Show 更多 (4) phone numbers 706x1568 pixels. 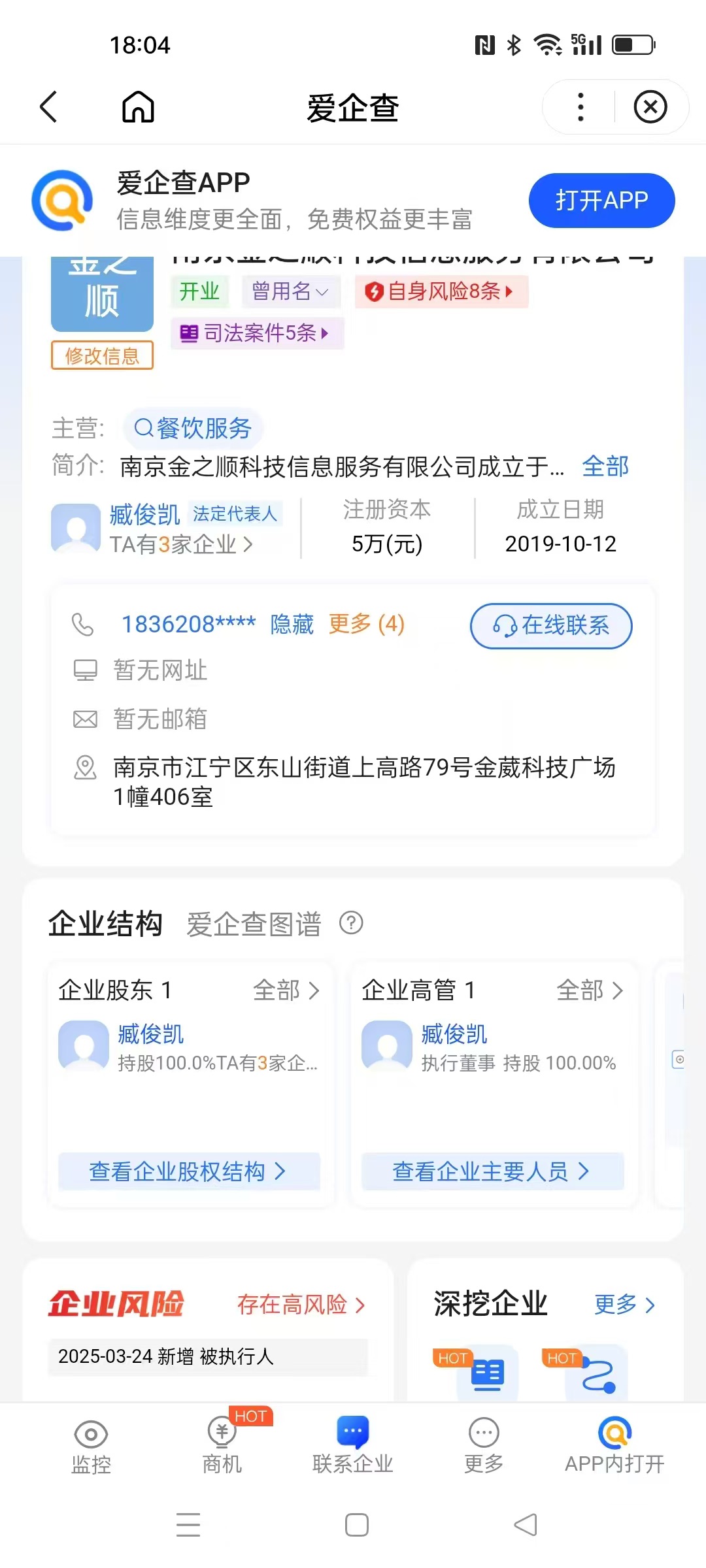366,624
